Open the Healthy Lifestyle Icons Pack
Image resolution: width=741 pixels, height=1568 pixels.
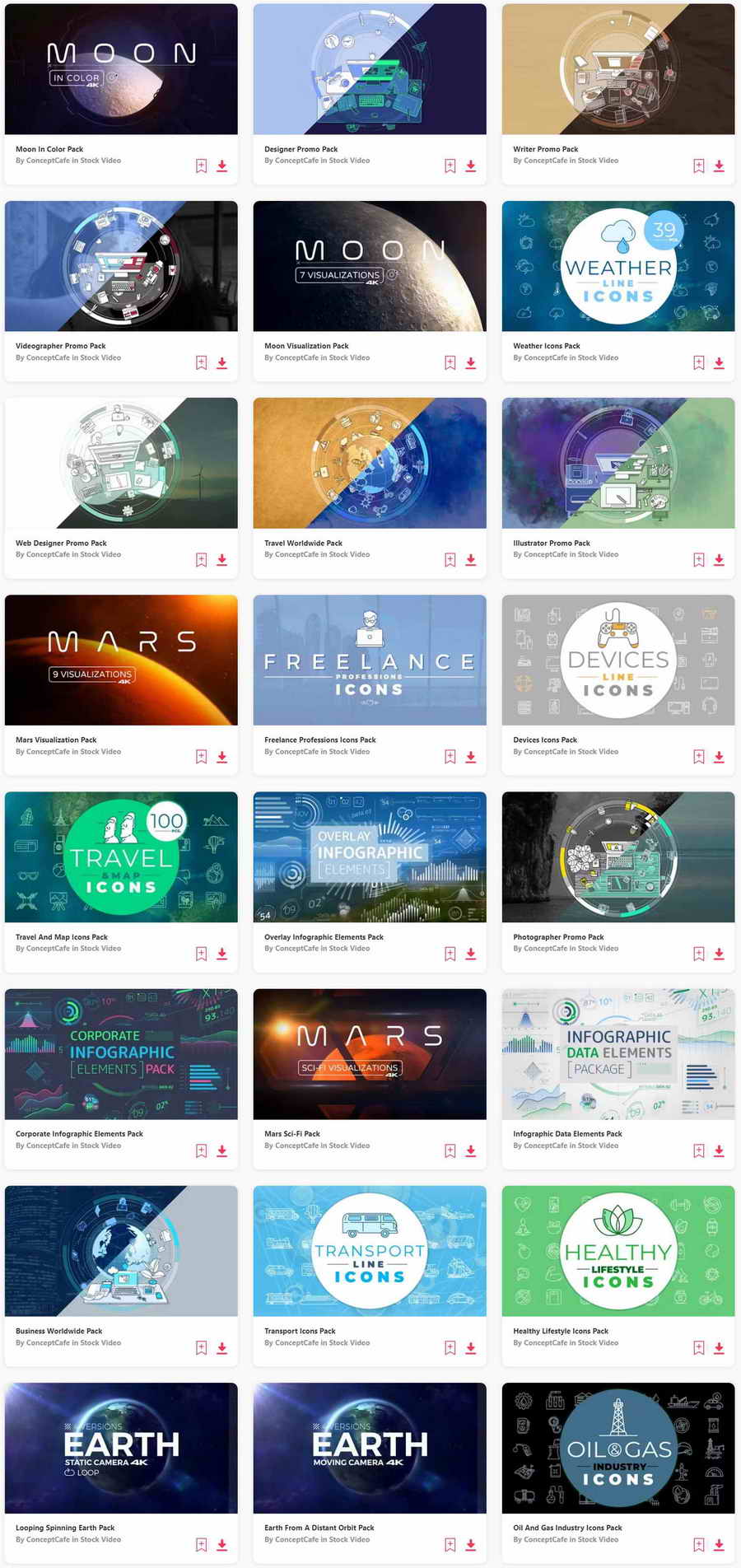pyautogui.click(x=618, y=1250)
